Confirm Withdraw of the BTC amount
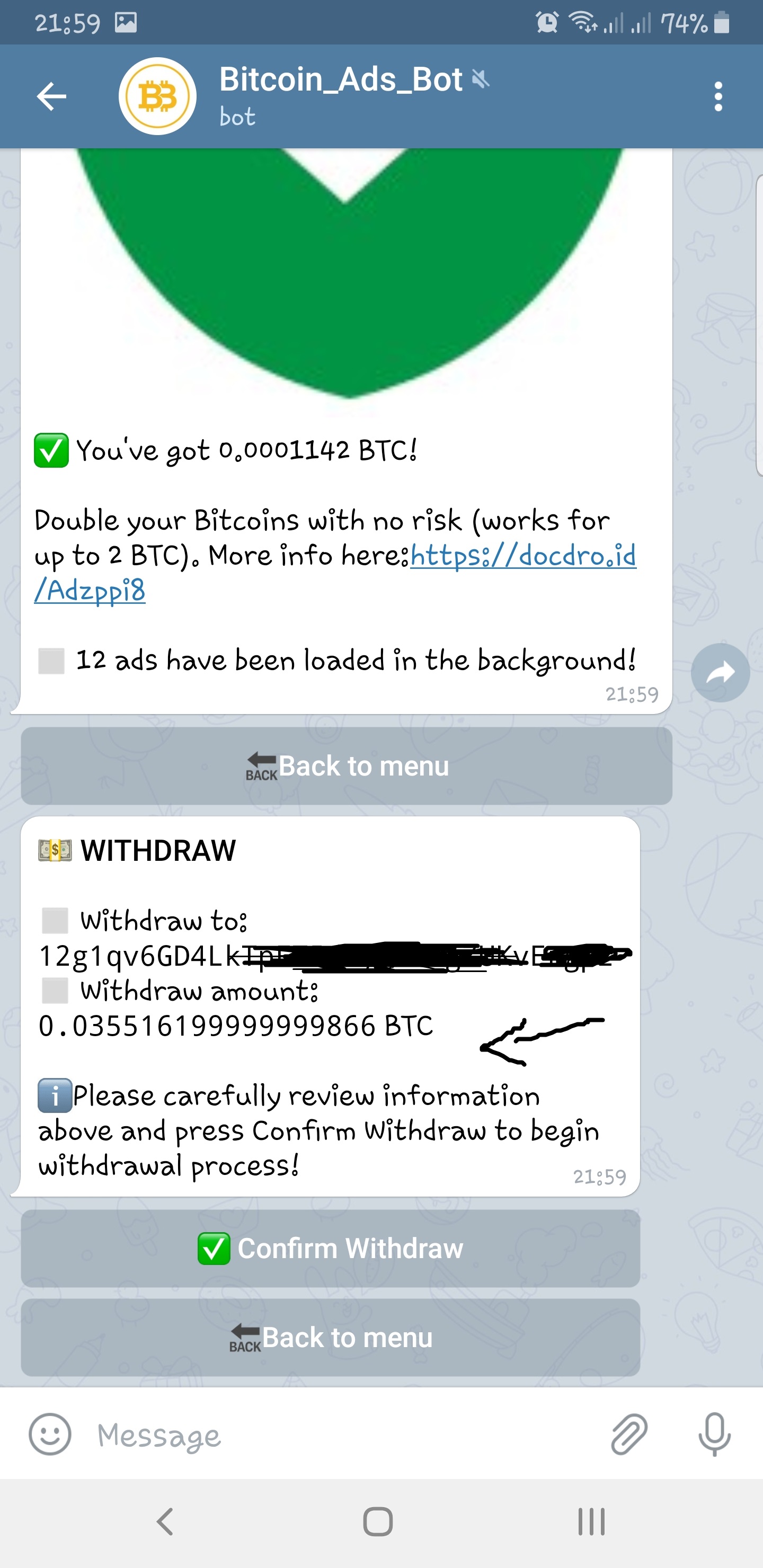This screenshot has width=763, height=1568. tap(330, 1249)
